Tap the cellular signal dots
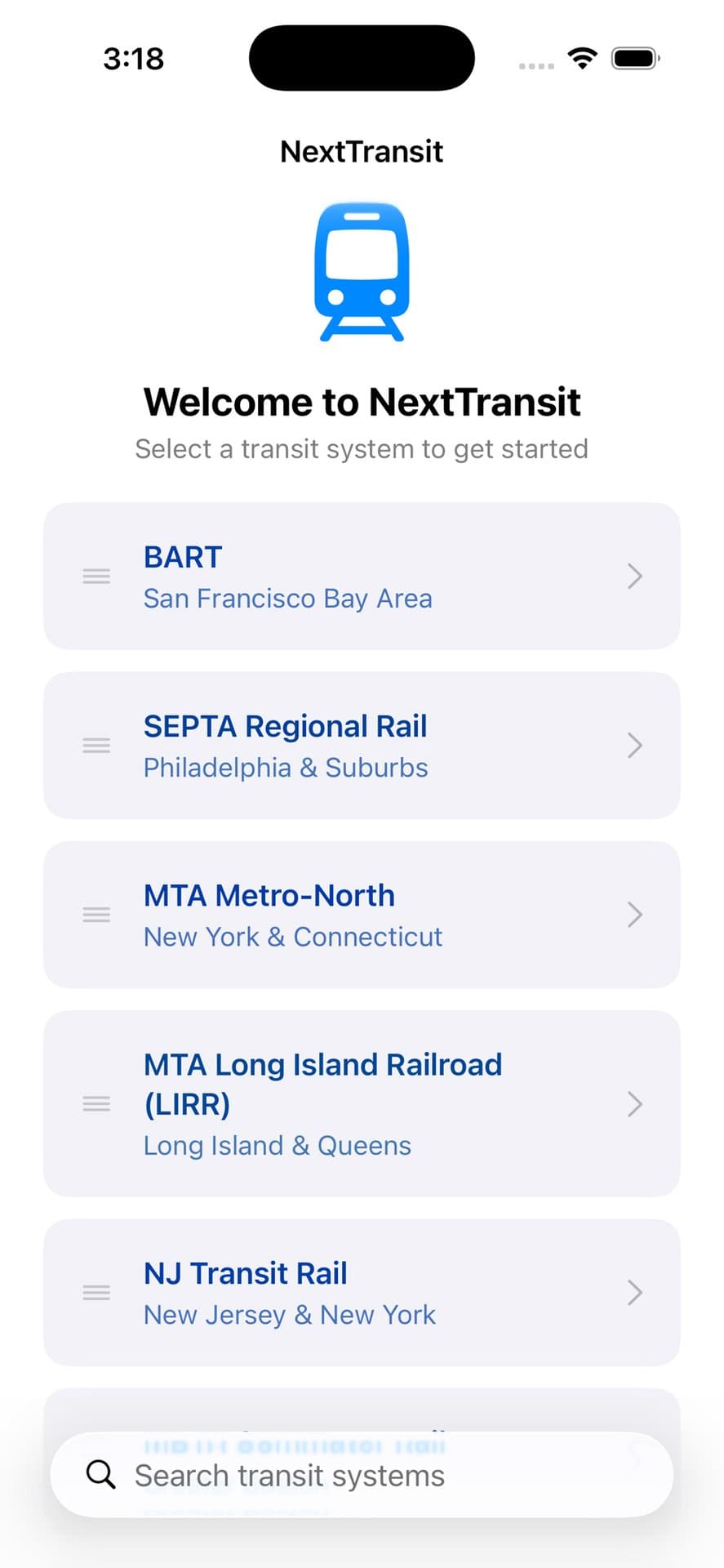Screen dimensions: 724x1568 tap(536, 64)
